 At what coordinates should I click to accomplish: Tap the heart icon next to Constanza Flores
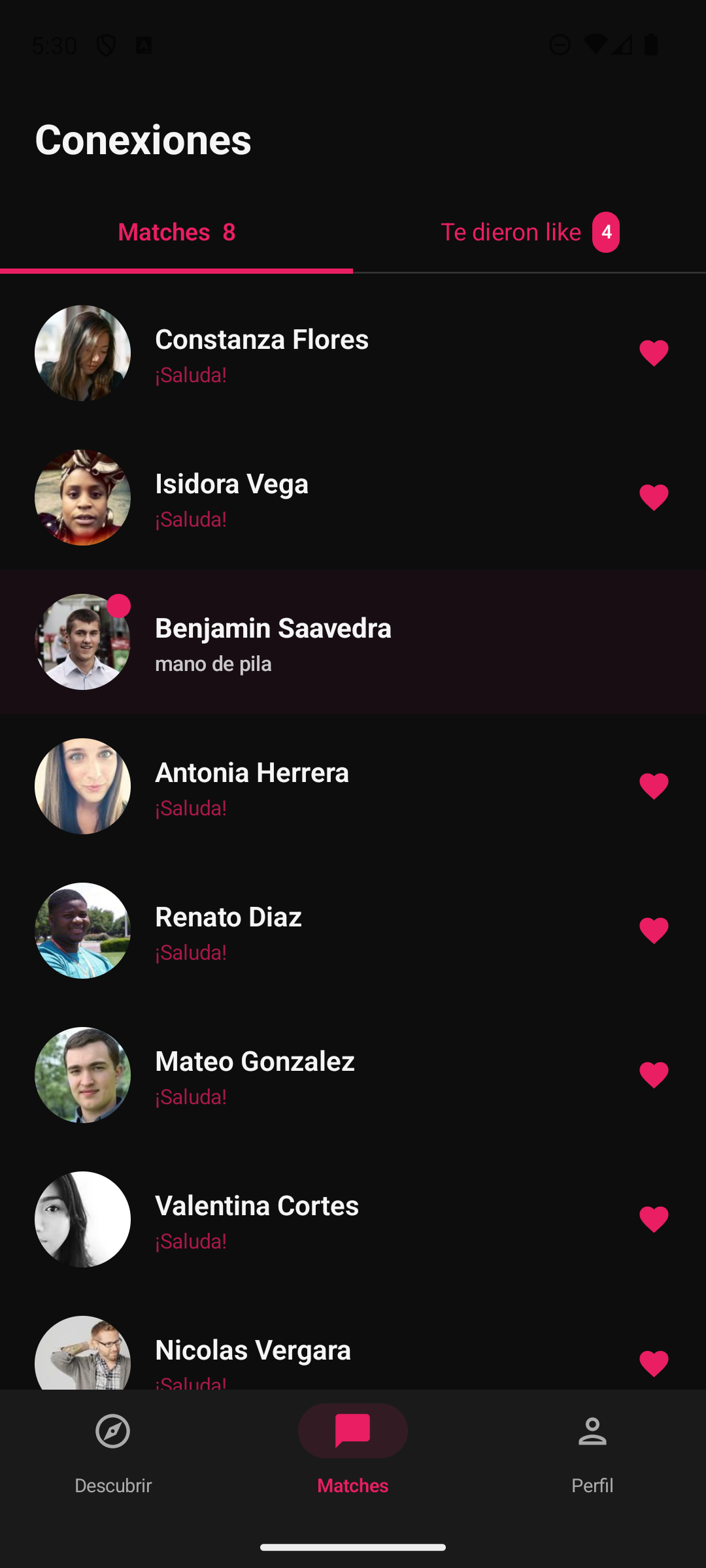point(654,352)
